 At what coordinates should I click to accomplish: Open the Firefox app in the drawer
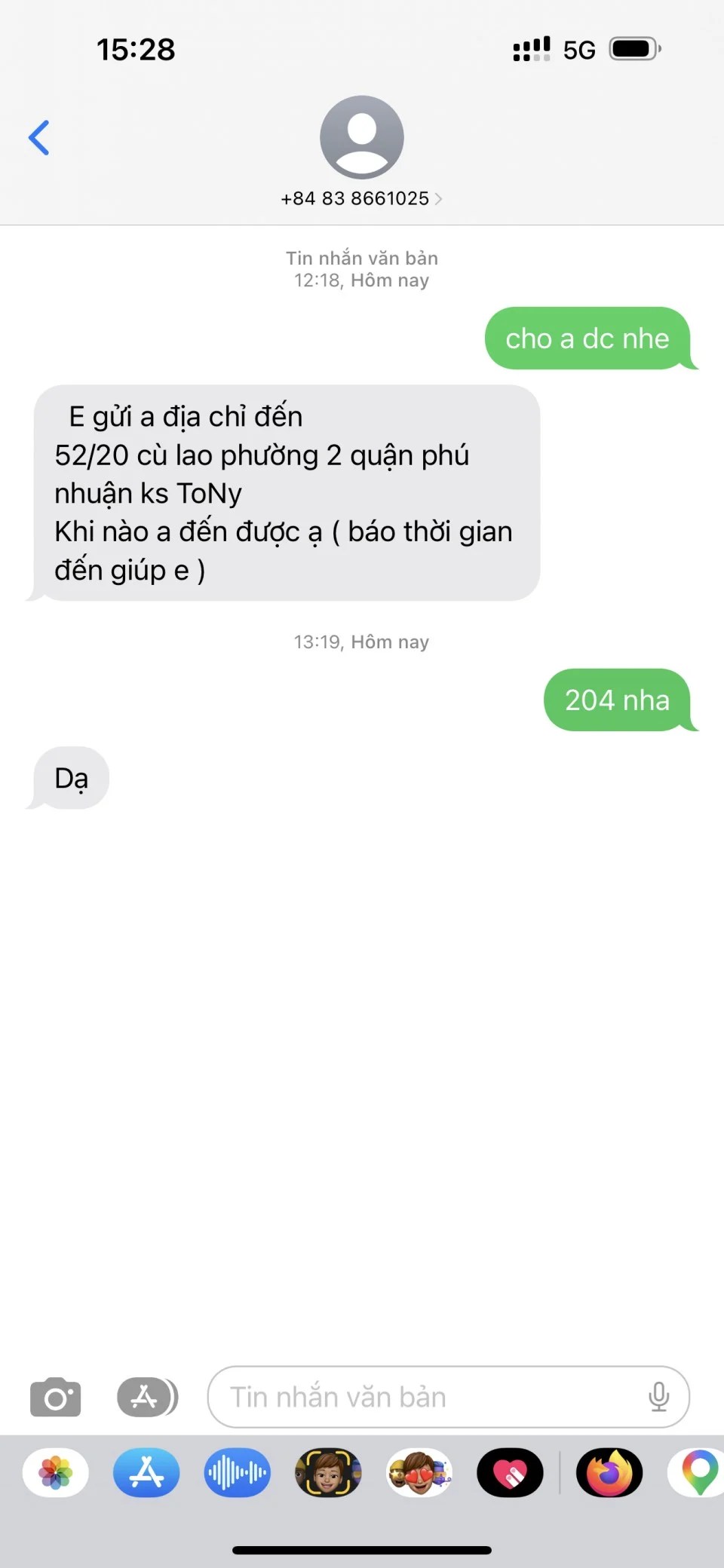(x=609, y=1472)
